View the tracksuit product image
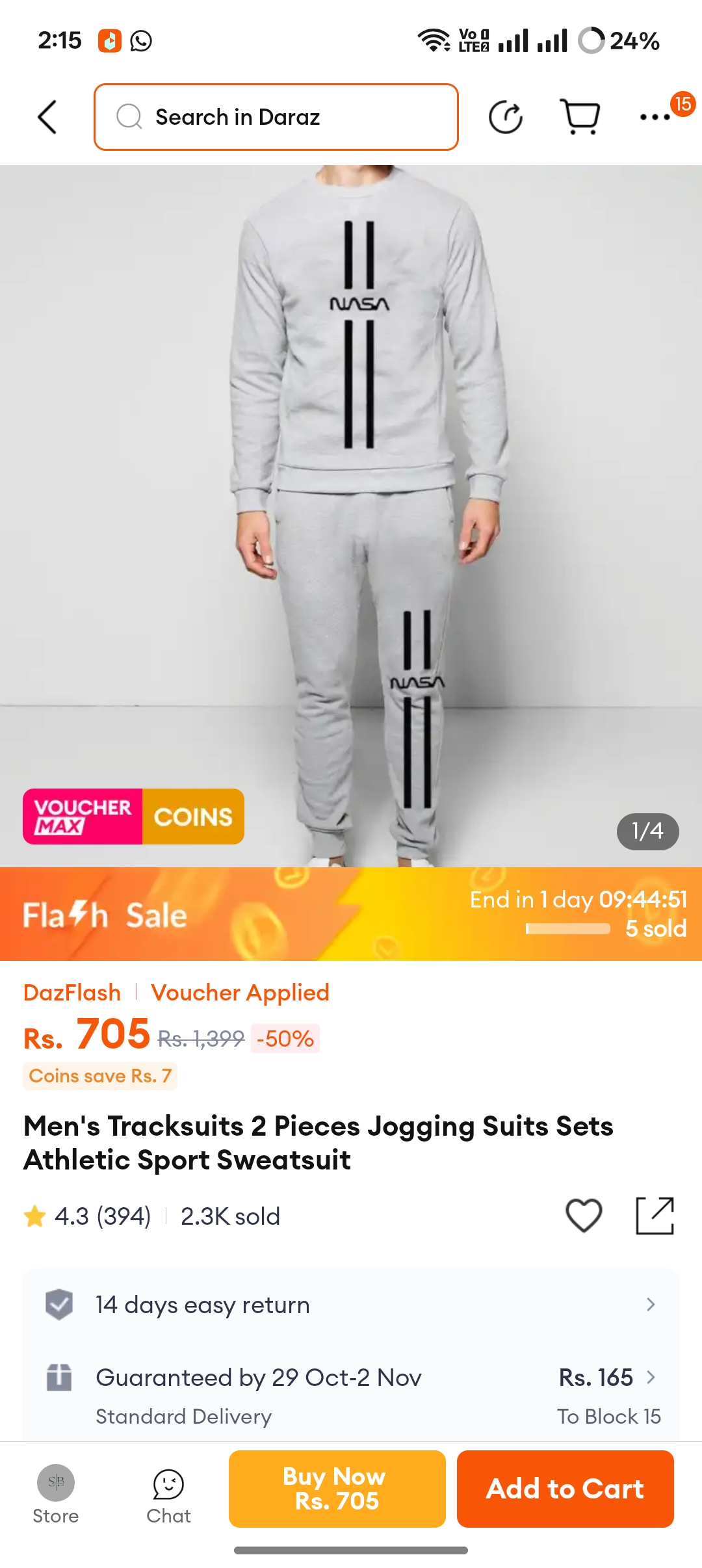The height and width of the screenshot is (1568, 702). click(351, 516)
